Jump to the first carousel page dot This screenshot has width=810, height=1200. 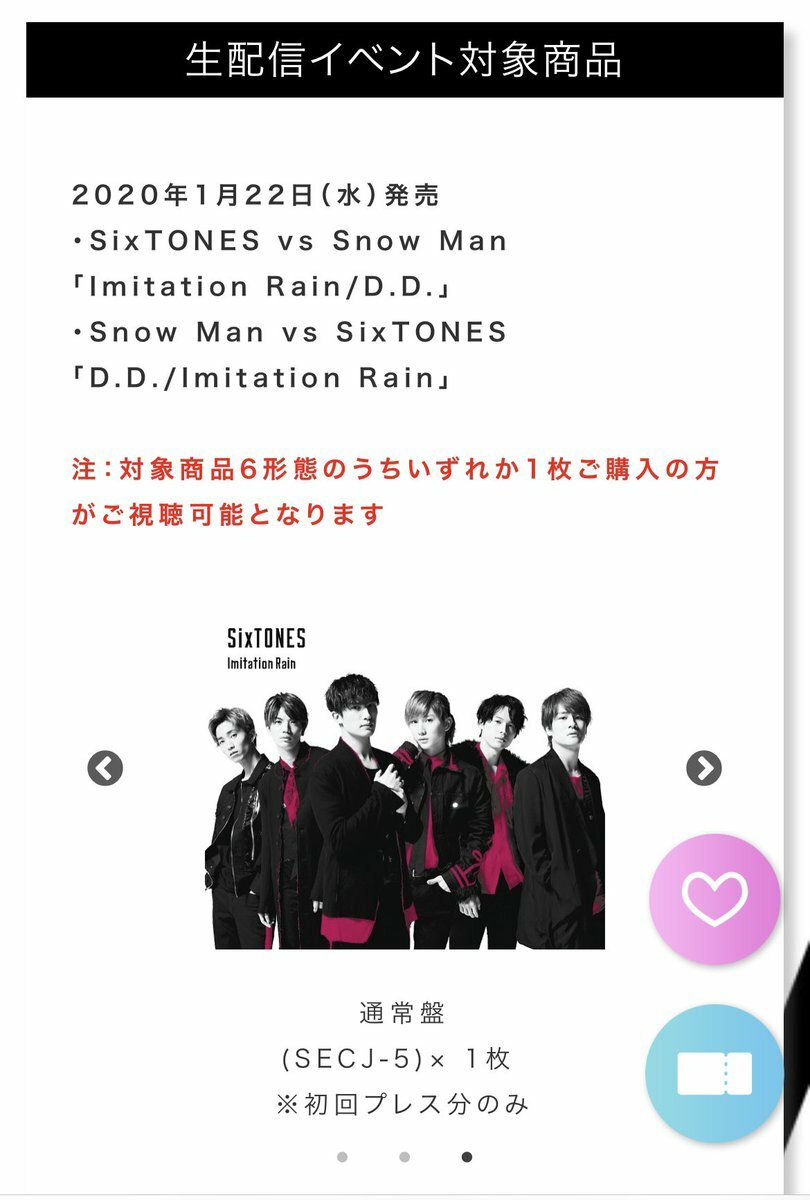(x=342, y=1157)
